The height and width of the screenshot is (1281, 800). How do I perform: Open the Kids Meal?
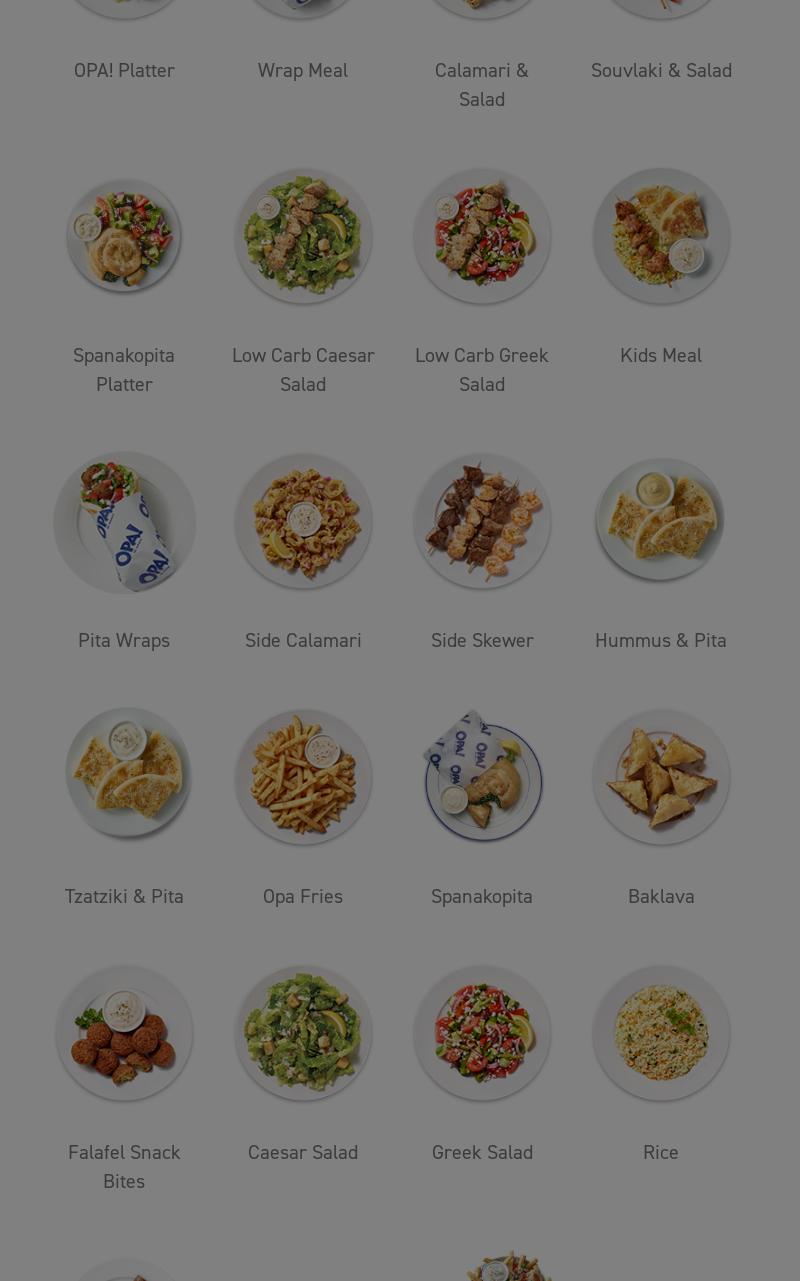coord(661,237)
